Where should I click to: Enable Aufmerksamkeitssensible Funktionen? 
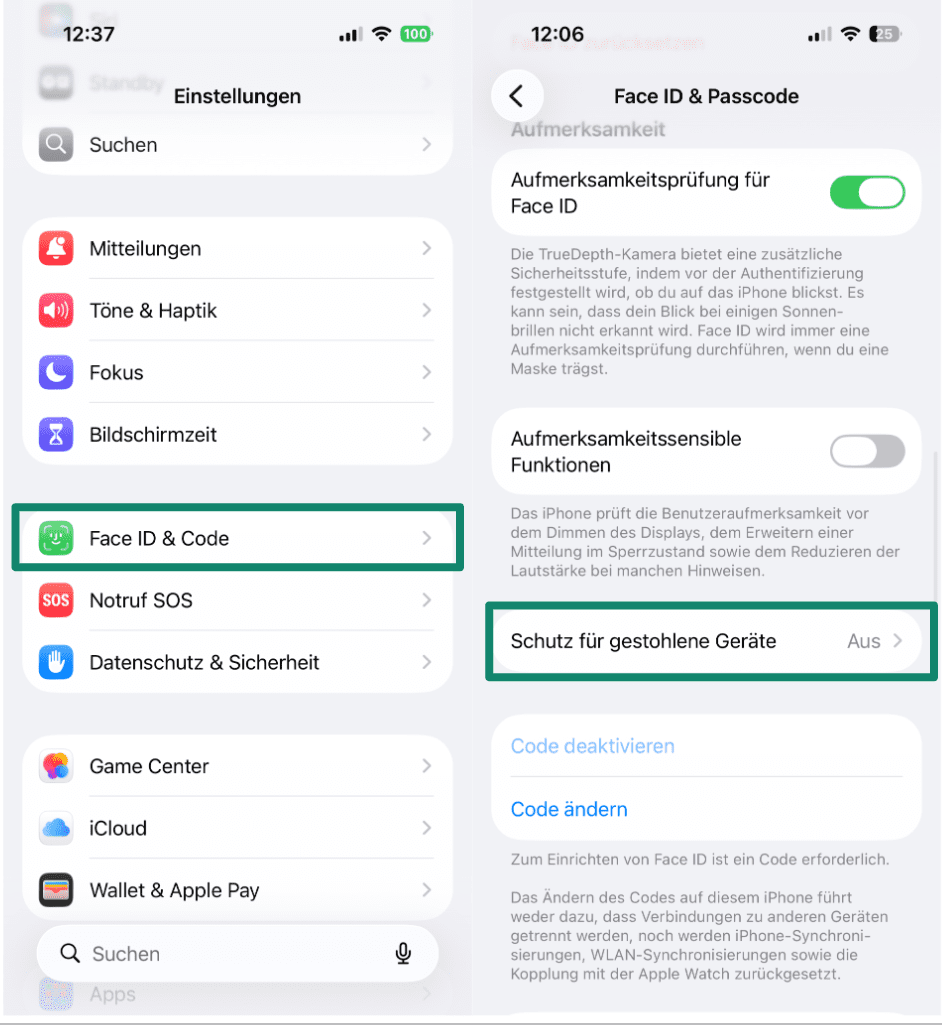coord(866,451)
